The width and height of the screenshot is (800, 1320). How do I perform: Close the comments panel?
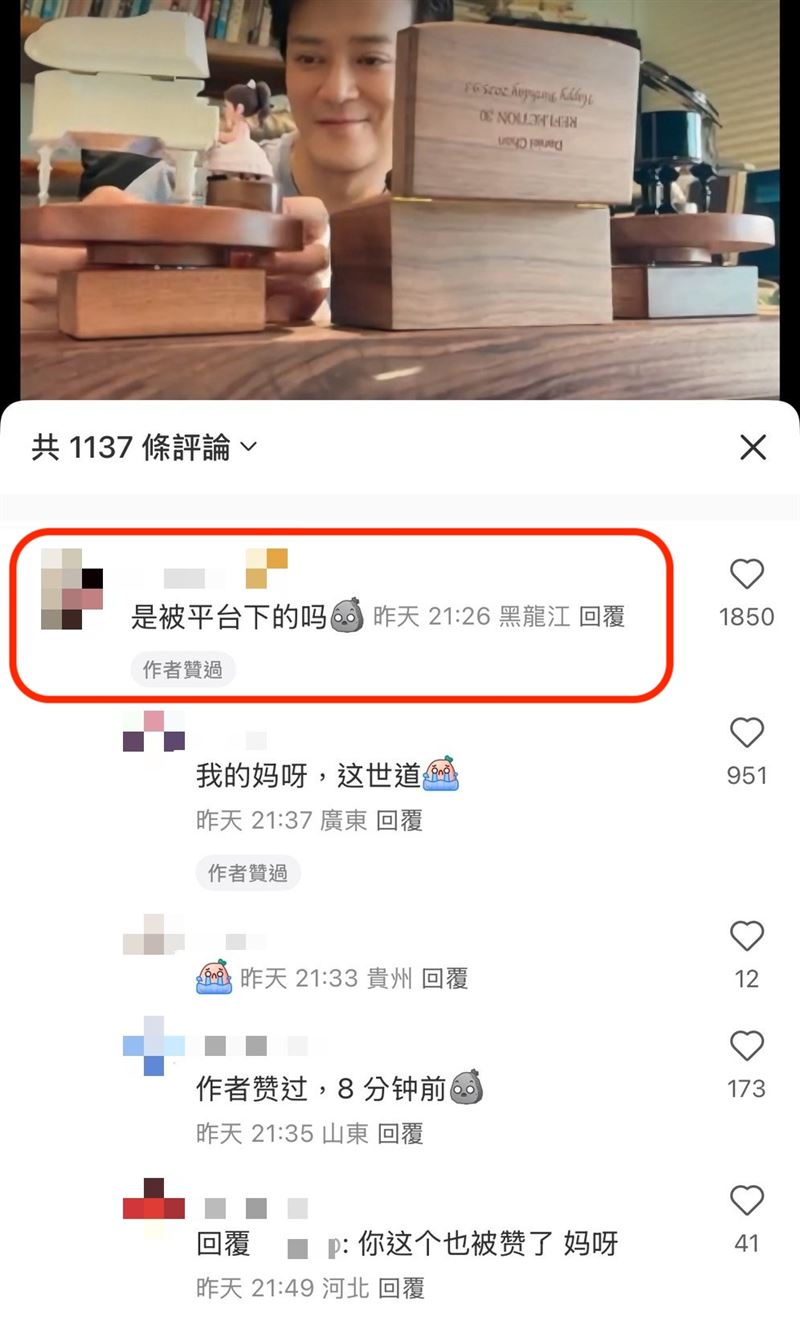752,447
